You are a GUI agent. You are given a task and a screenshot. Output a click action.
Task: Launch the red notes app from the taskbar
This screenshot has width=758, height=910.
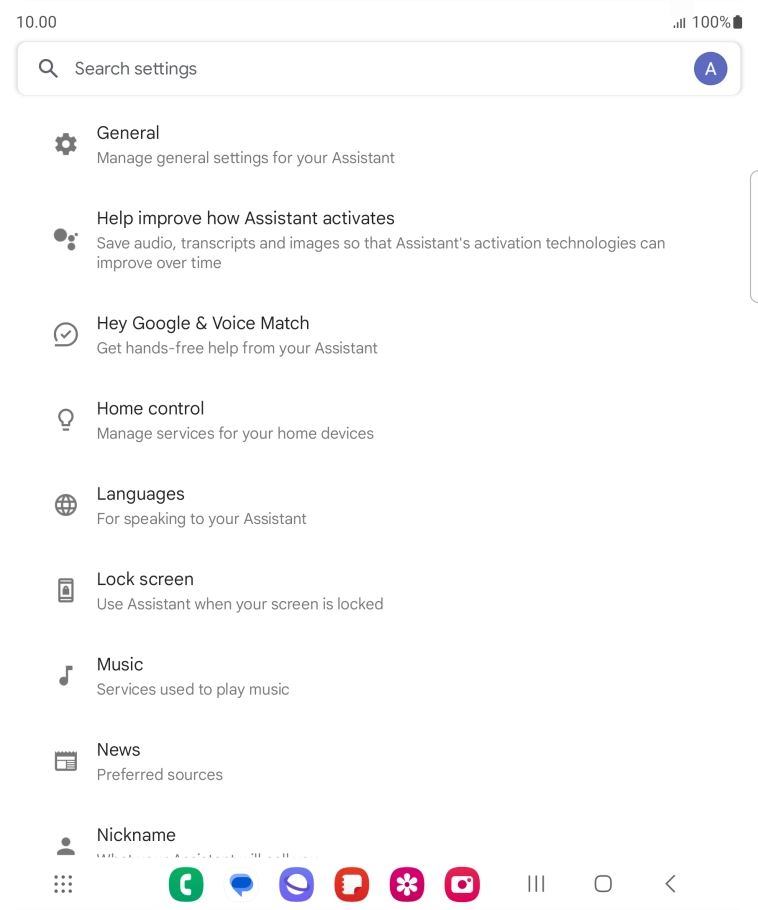(352, 884)
